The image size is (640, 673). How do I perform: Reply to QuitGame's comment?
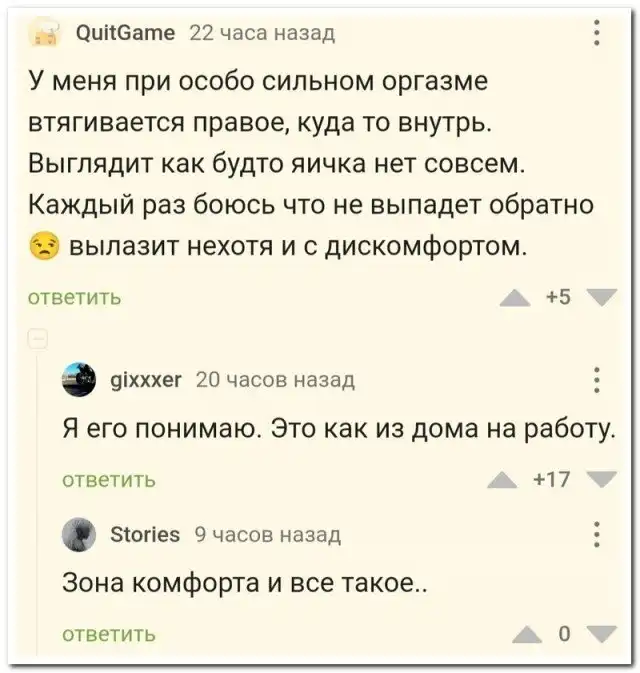click(x=76, y=297)
